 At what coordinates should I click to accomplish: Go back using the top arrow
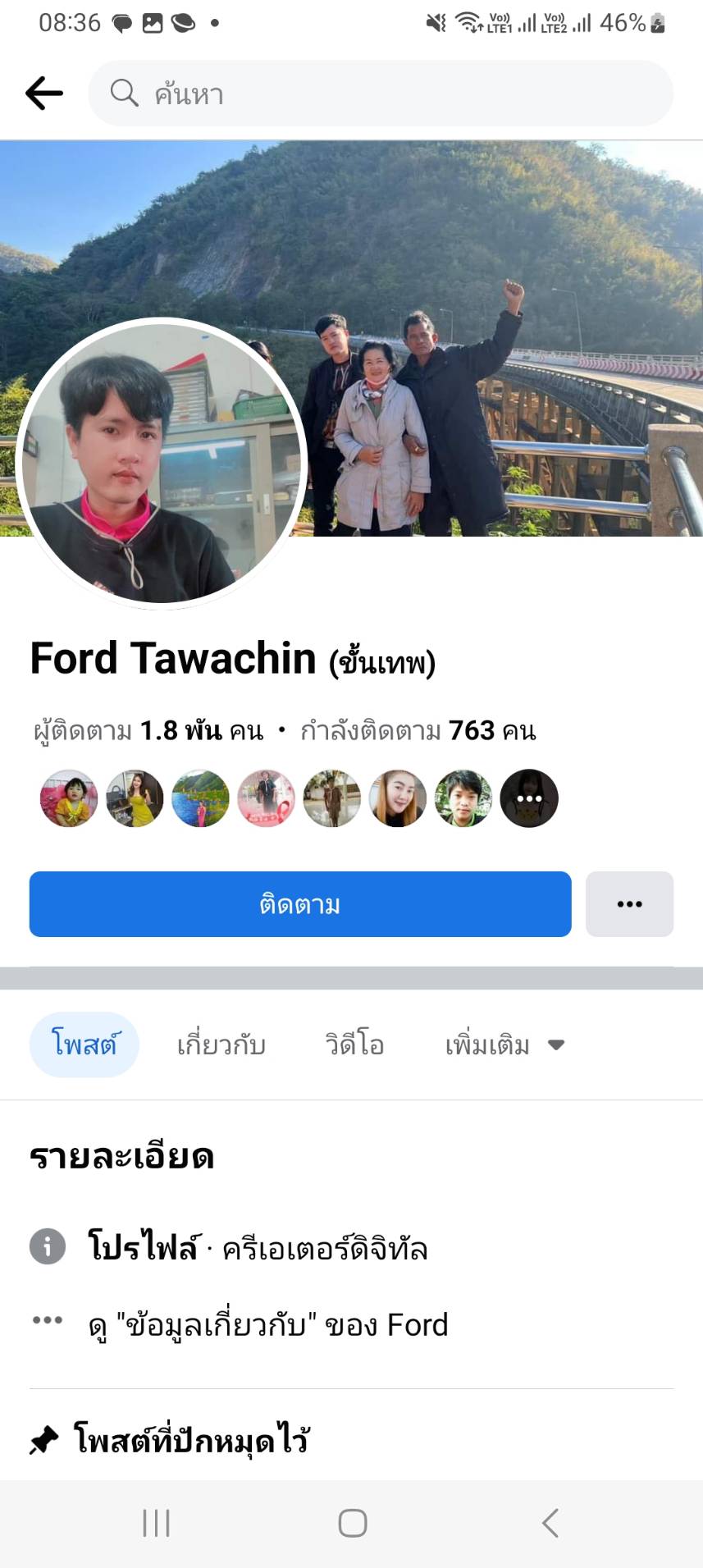[x=44, y=93]
